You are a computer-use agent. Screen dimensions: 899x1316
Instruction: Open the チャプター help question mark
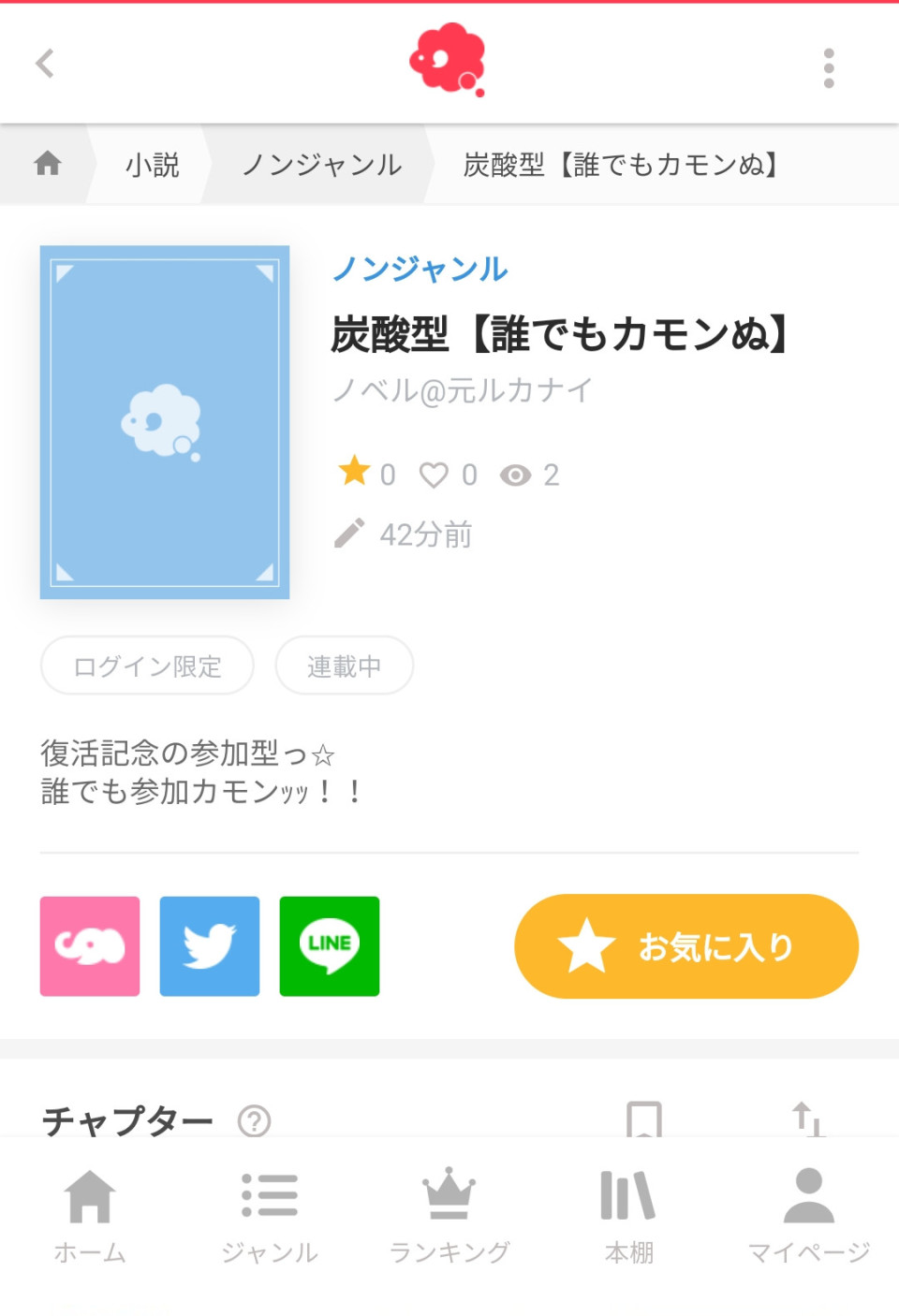(x=254, y=1119)
